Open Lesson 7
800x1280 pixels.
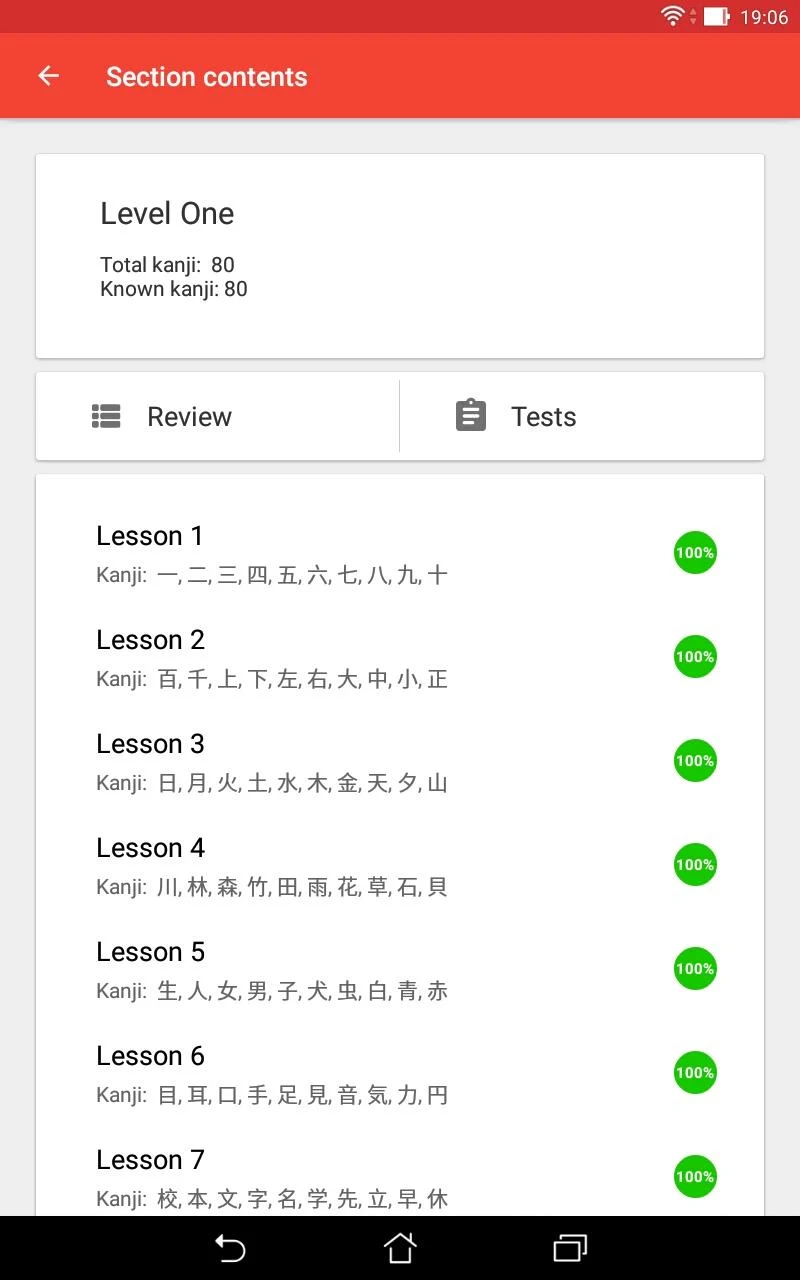coord(400,1172)
